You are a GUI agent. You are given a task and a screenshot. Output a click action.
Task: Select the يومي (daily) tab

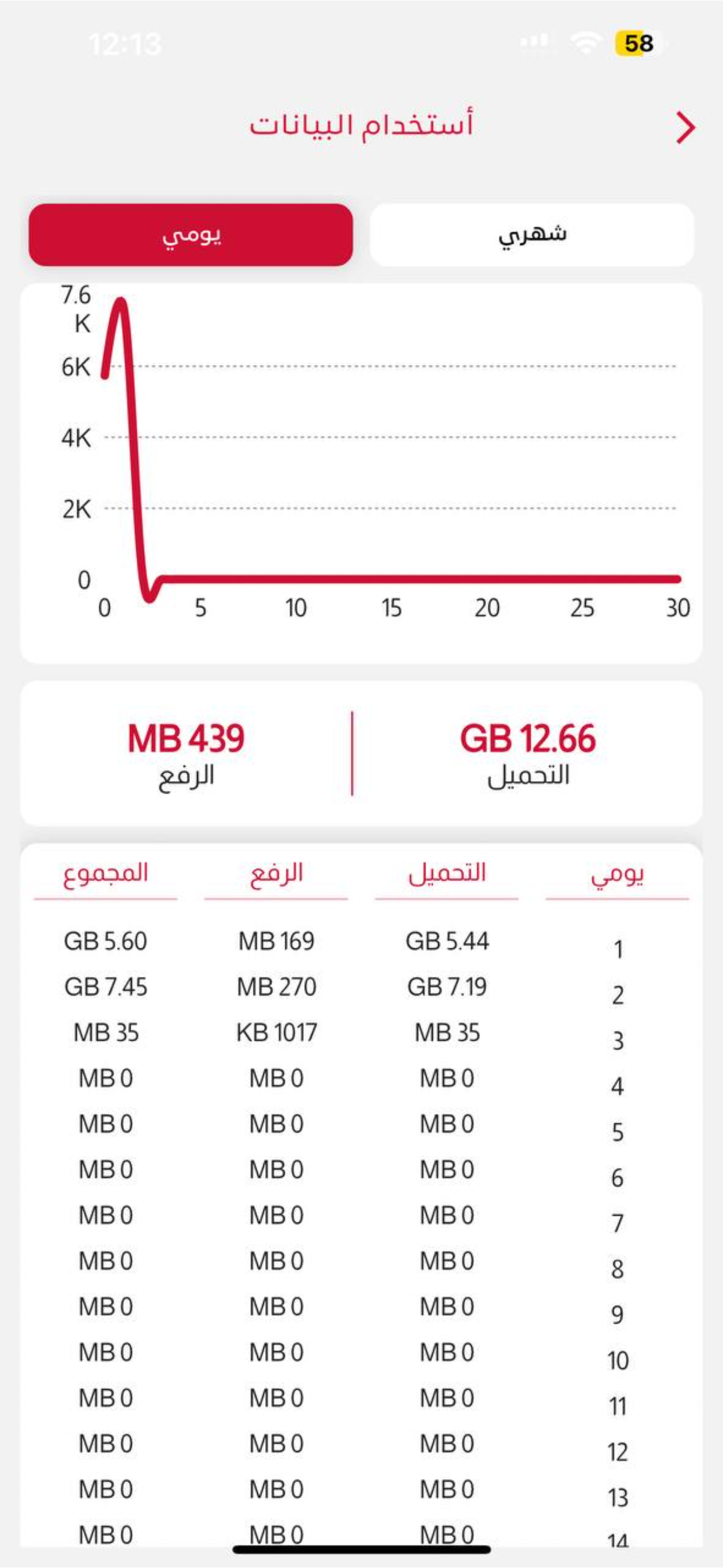pos(191,235)
